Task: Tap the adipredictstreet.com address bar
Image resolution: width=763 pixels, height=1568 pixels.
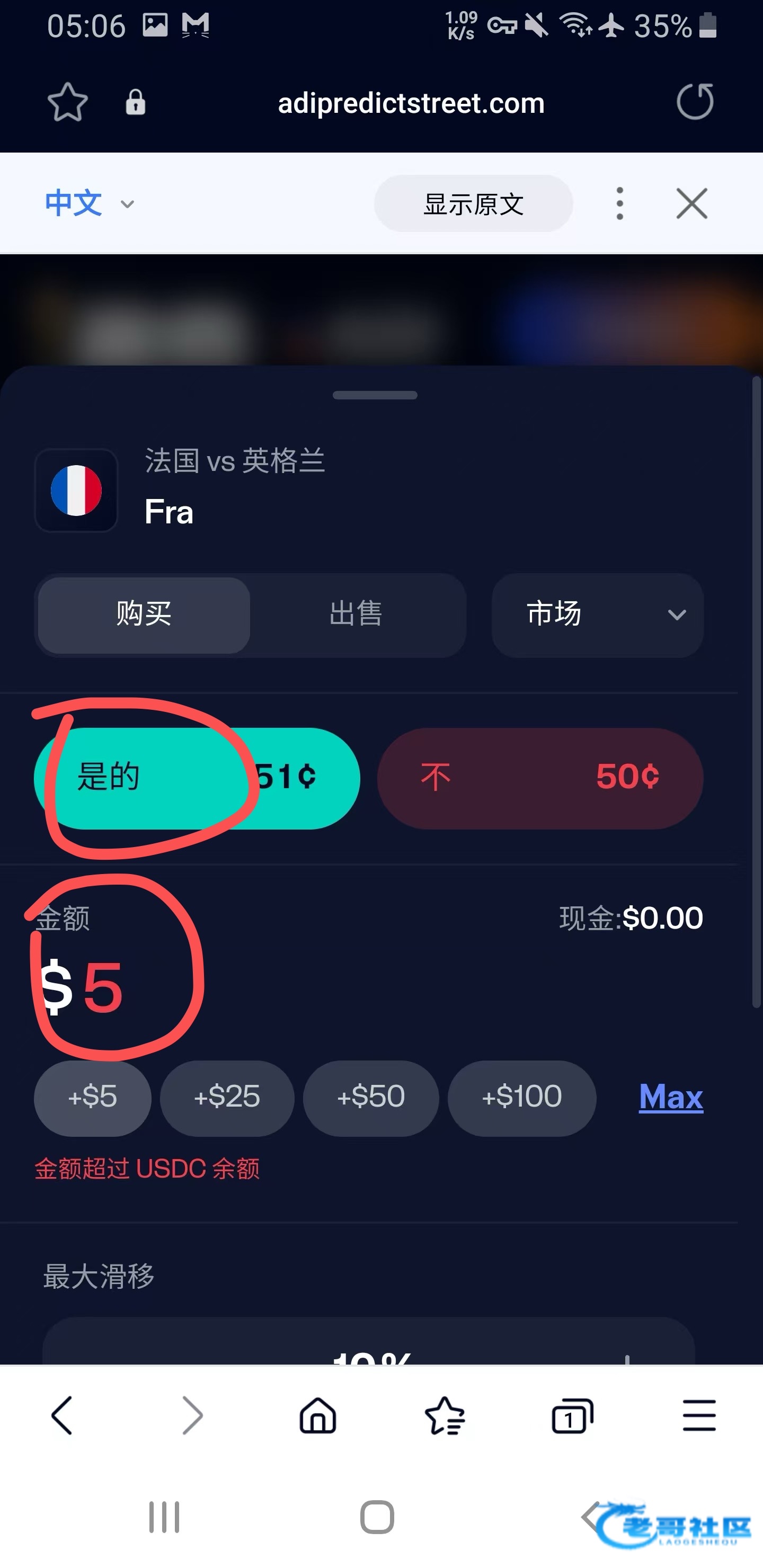Action: pyautogui.click(x=411, y=103)
